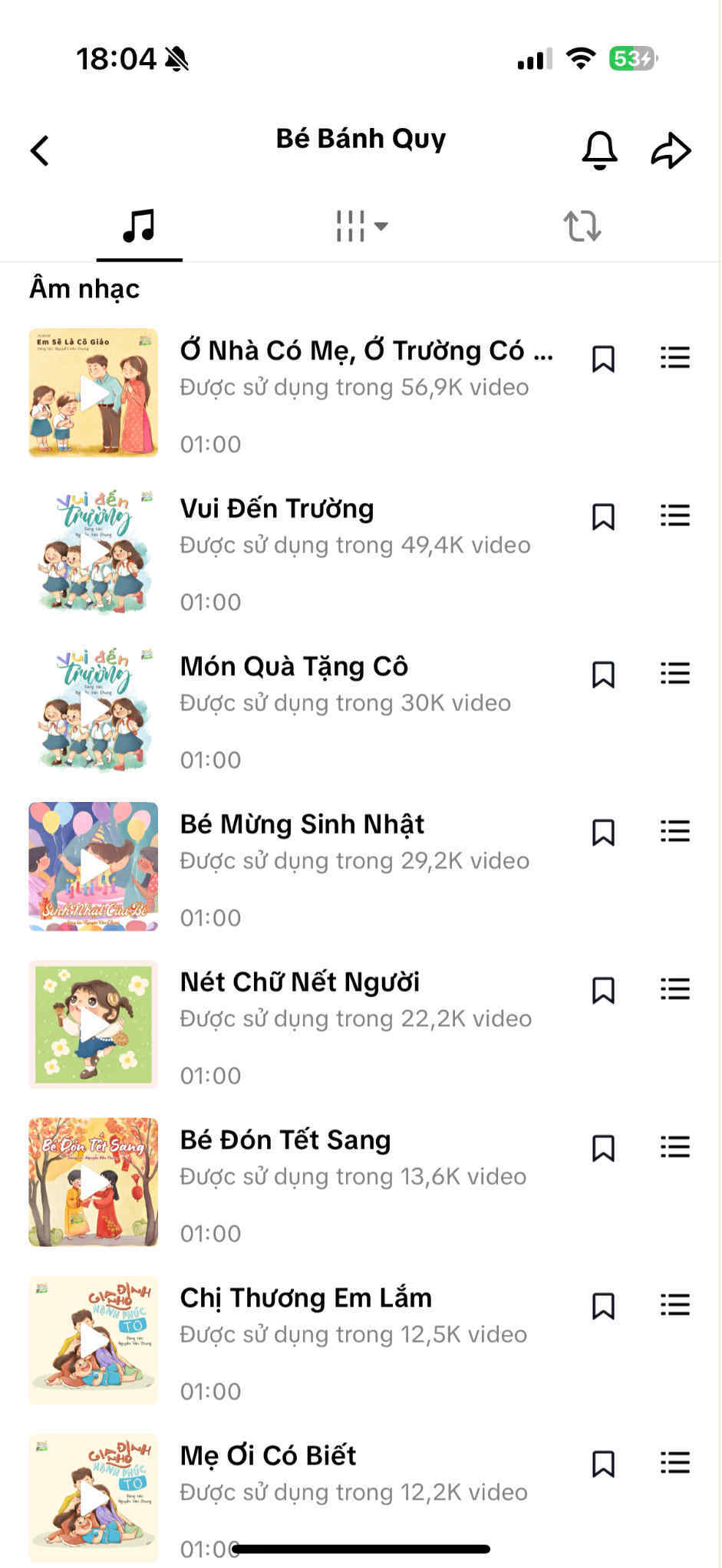Open the notifications bell
This screenshot has height=1568, width=722.
(x=599, y=150)
